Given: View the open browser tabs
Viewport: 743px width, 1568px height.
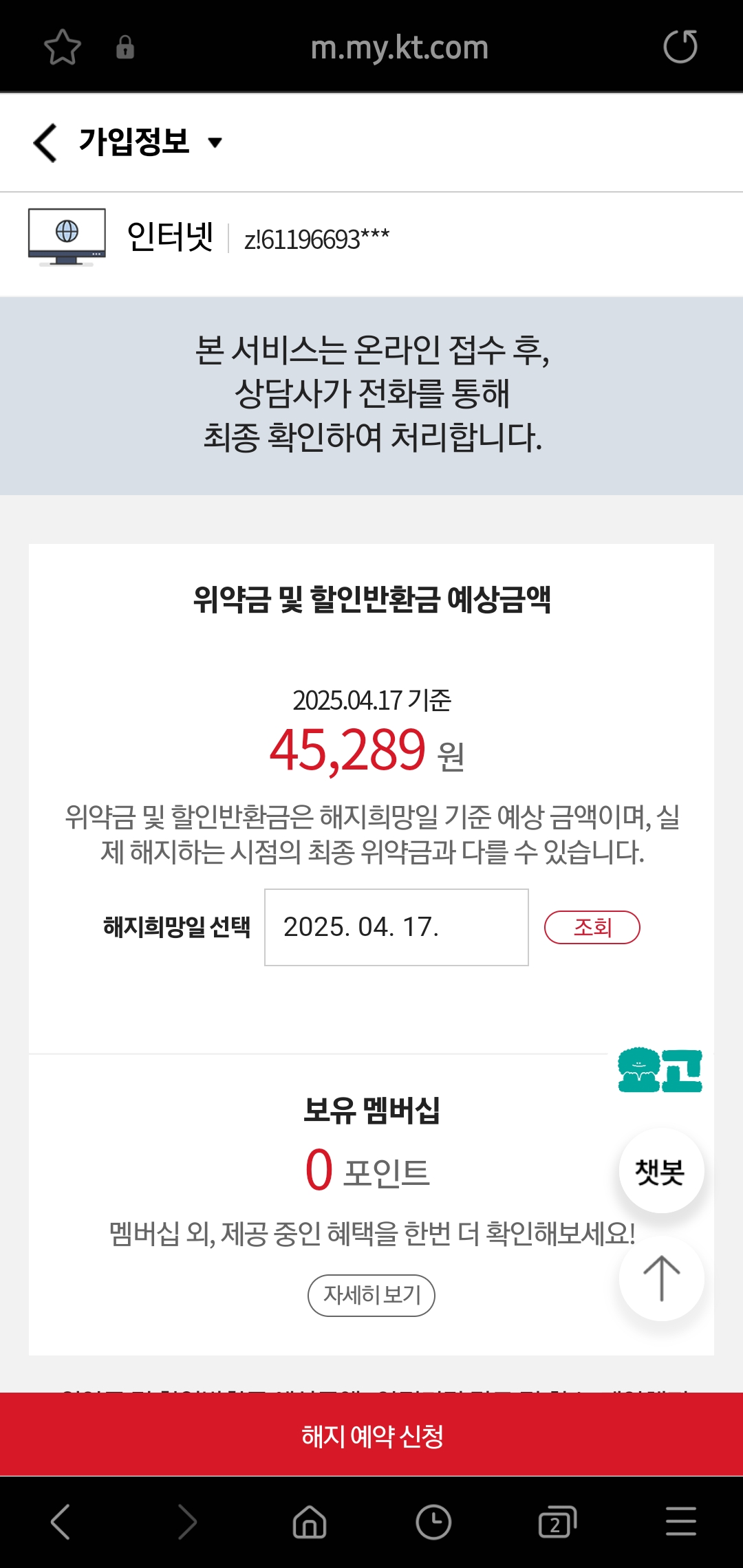Looking at the screenshot, I should tap(557, 1521).
